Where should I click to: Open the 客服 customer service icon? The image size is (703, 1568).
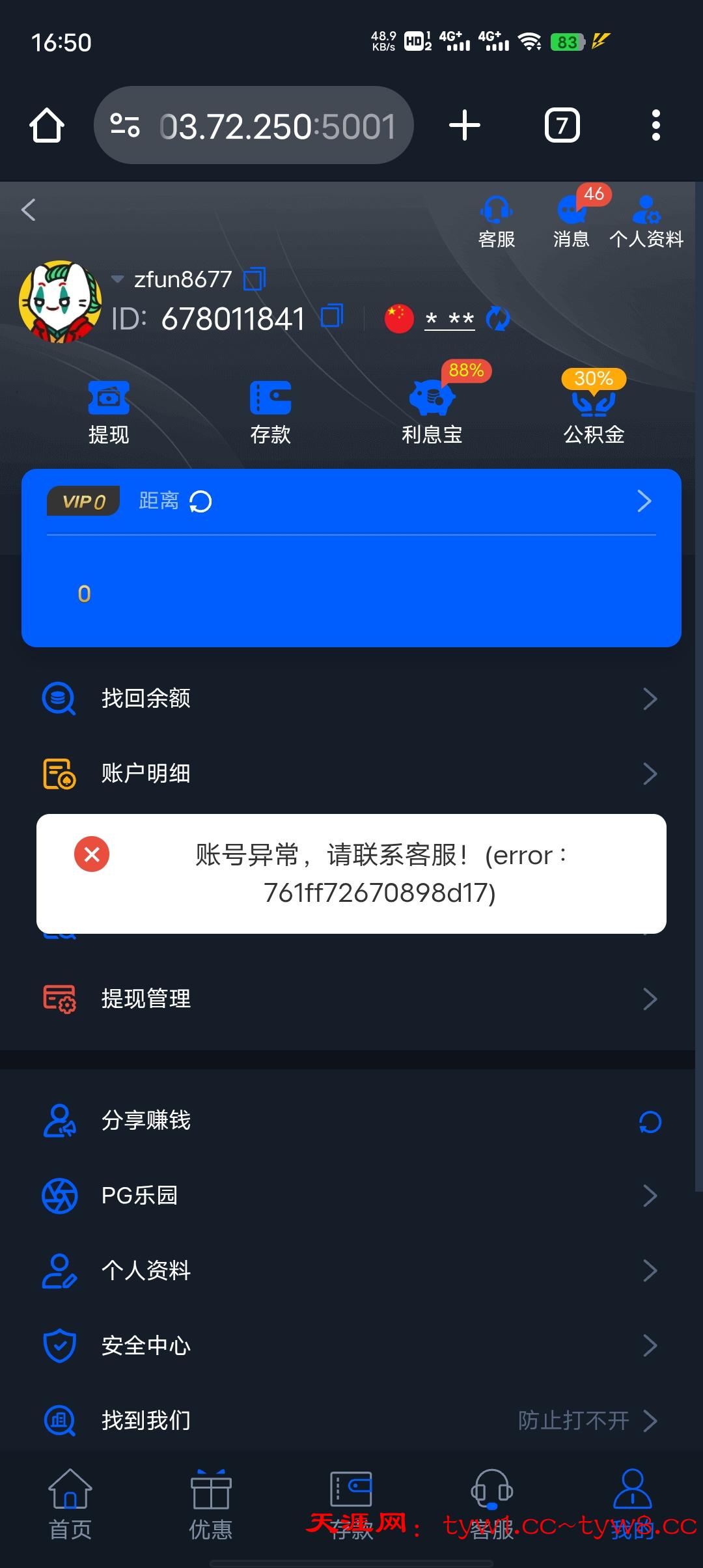(496, 217)
